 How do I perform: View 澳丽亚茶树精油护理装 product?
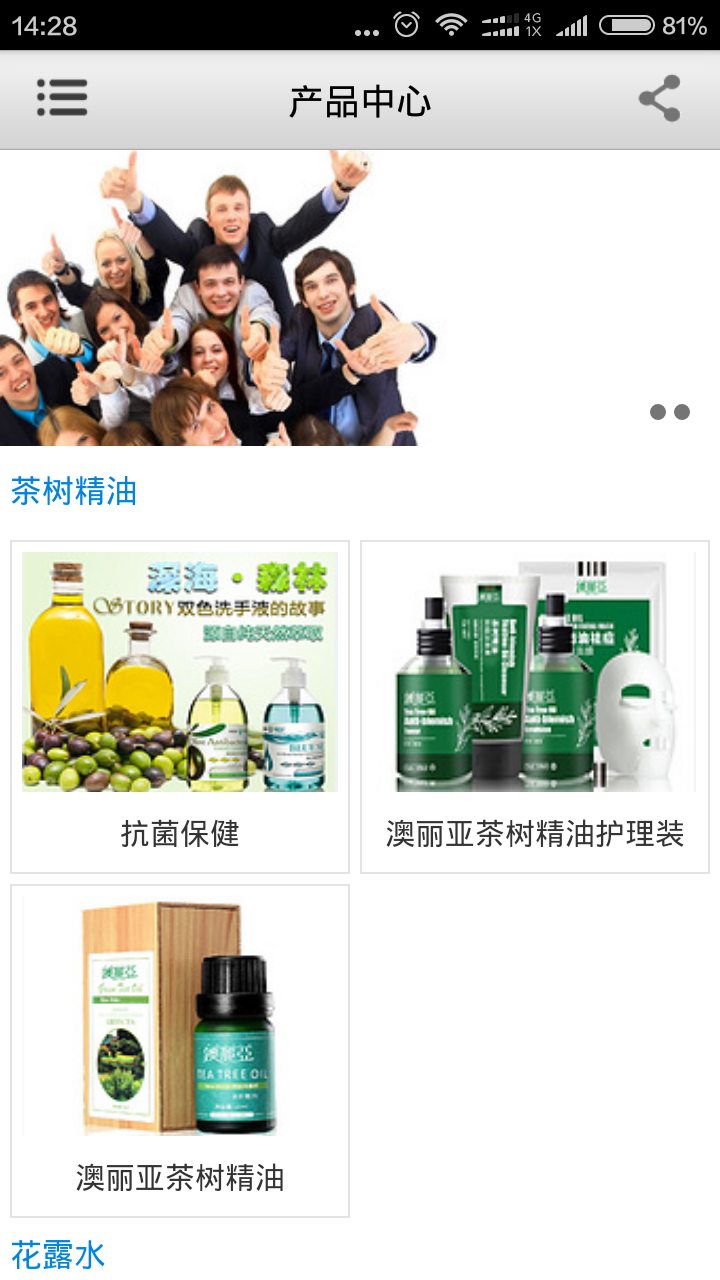pos(535,706)
